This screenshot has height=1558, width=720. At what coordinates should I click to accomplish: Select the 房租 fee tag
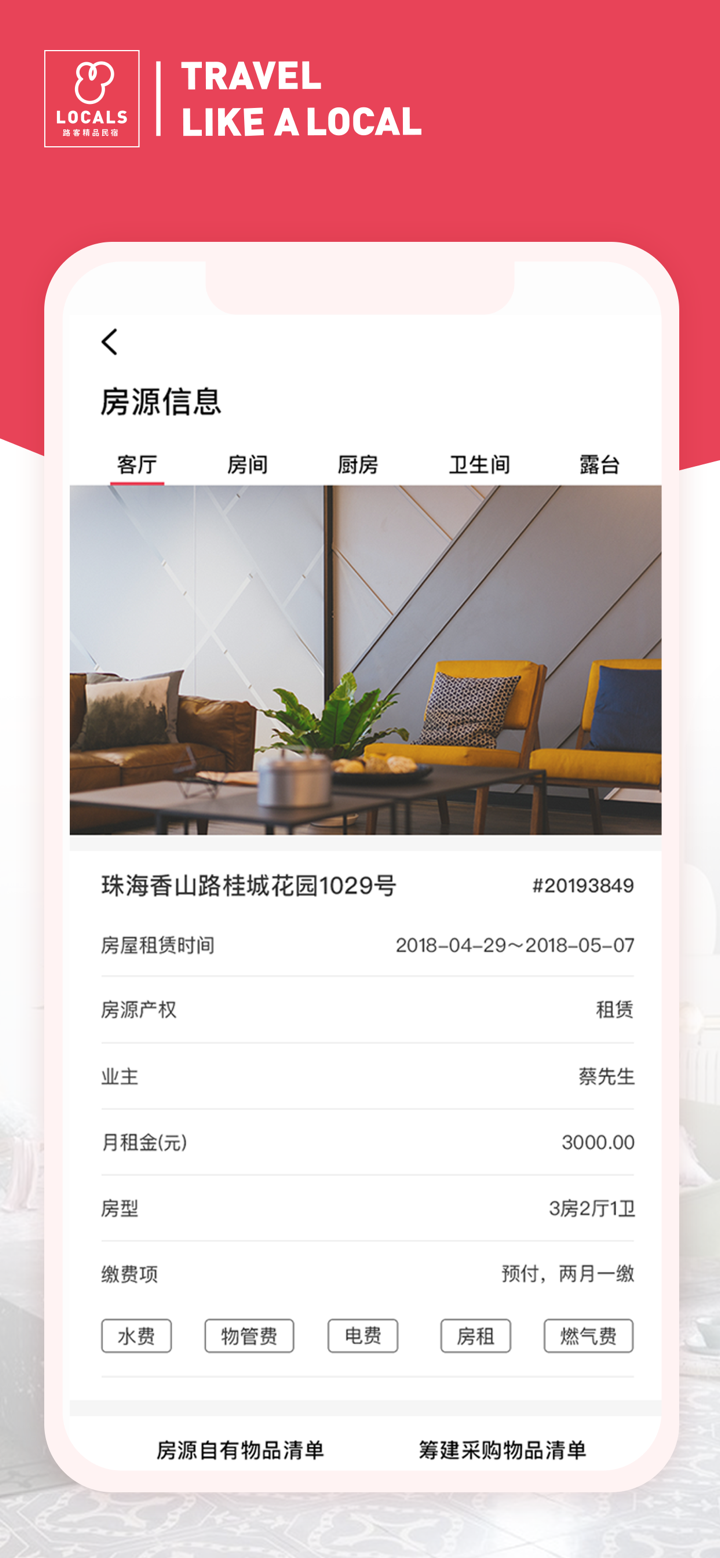pos(475,1335)
